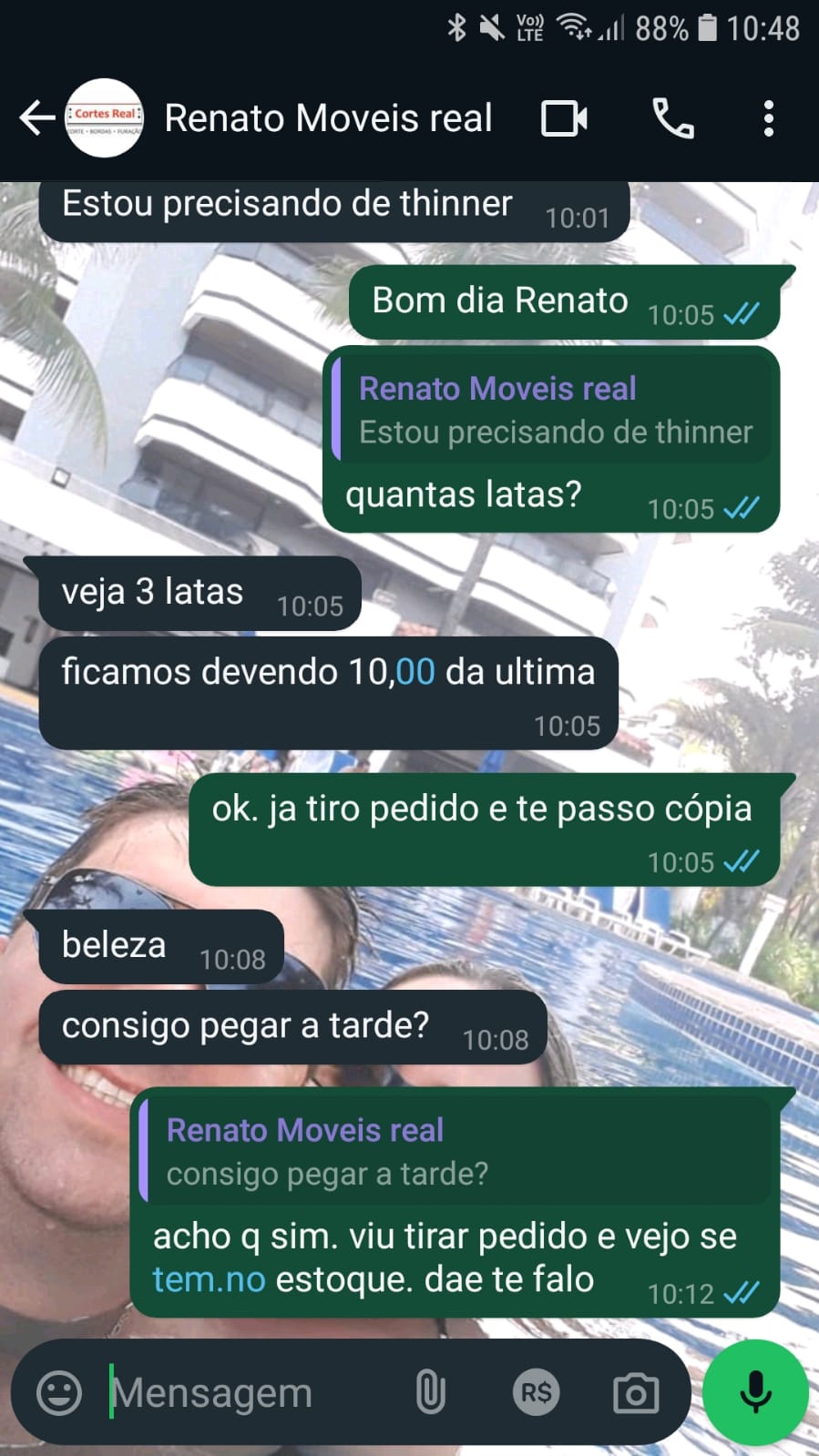Screen dimensions: 819x1456
Task: Attach a file with the paperclip
Action: (430, 1392)
